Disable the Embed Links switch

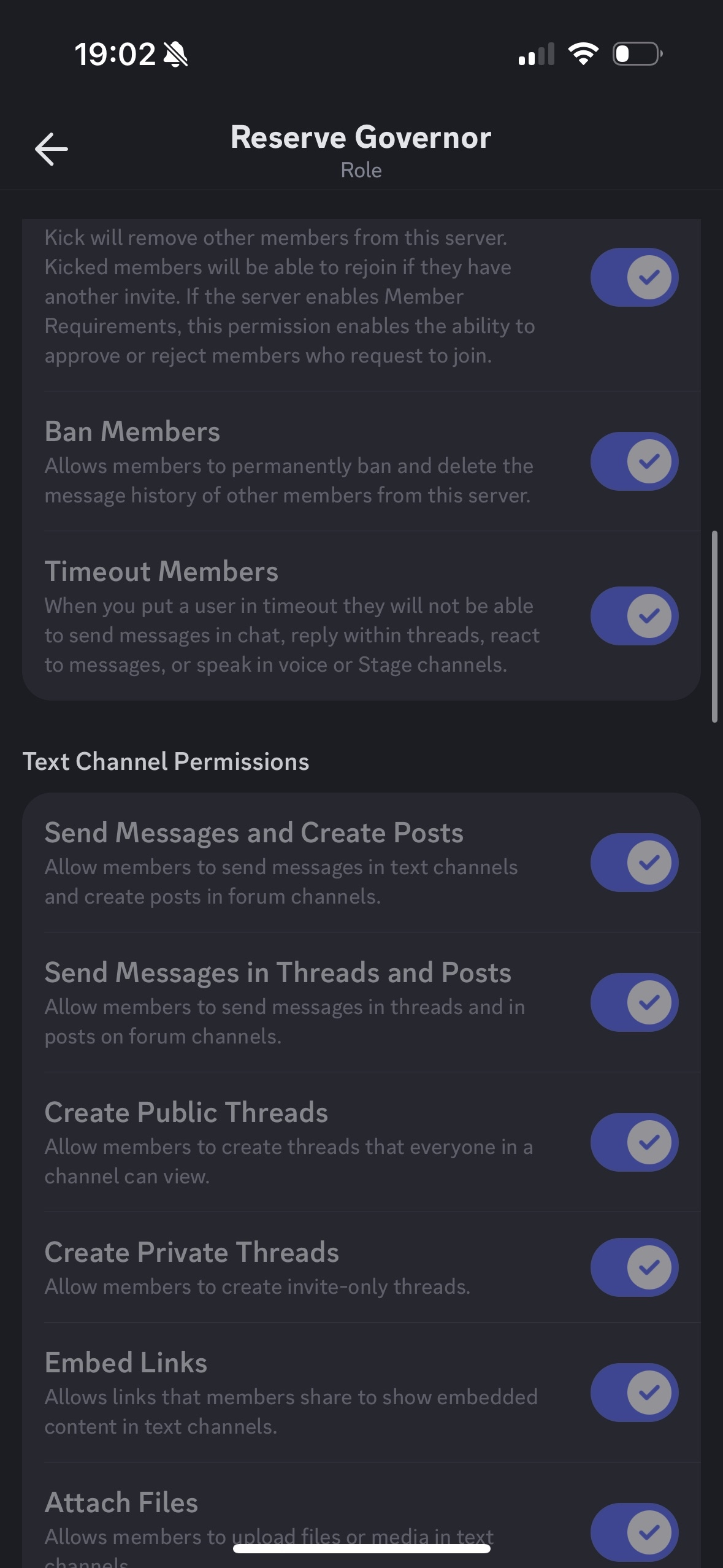click(x=634, y=1393)
